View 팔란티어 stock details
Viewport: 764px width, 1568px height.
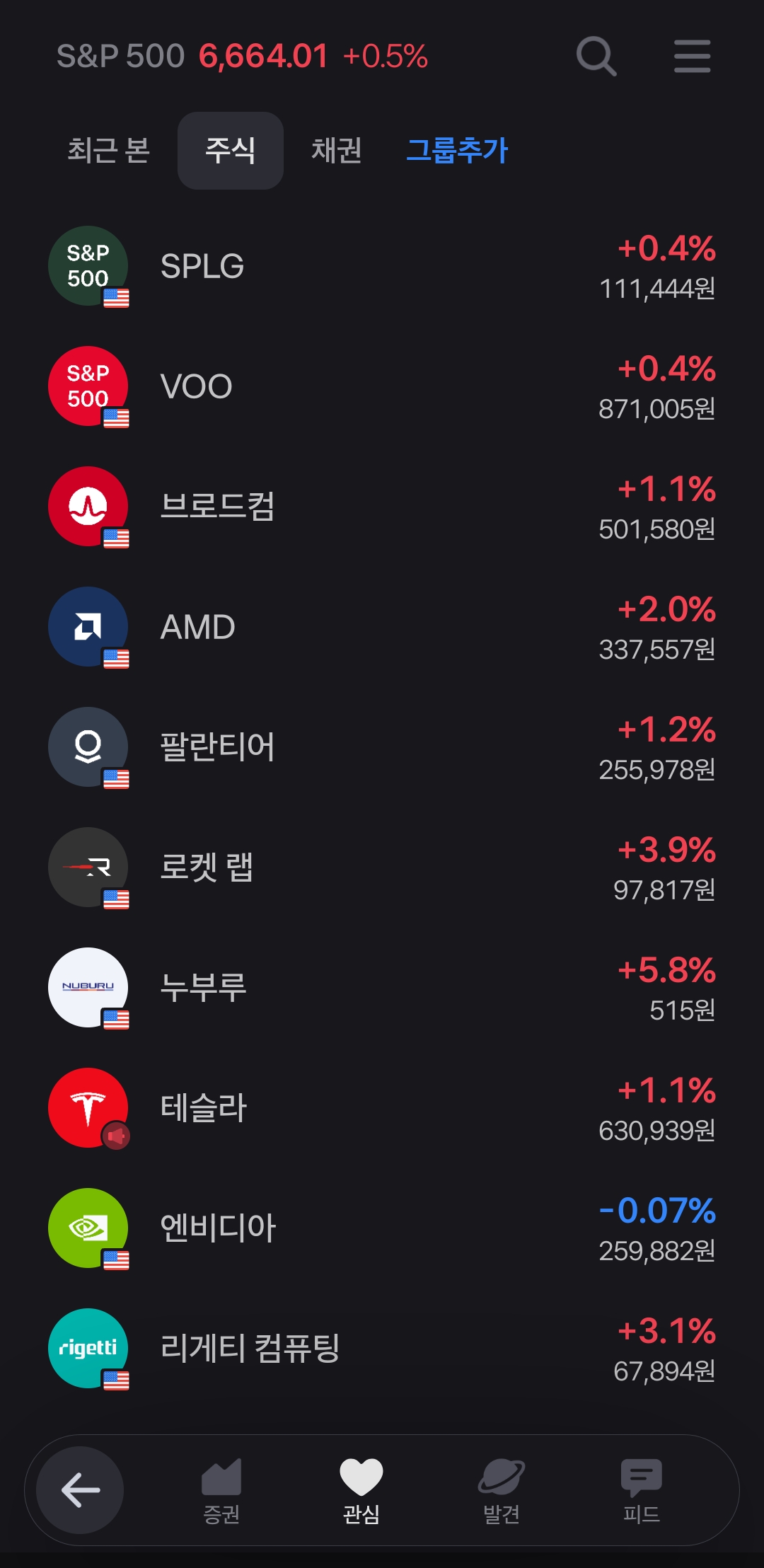(382, 748)
